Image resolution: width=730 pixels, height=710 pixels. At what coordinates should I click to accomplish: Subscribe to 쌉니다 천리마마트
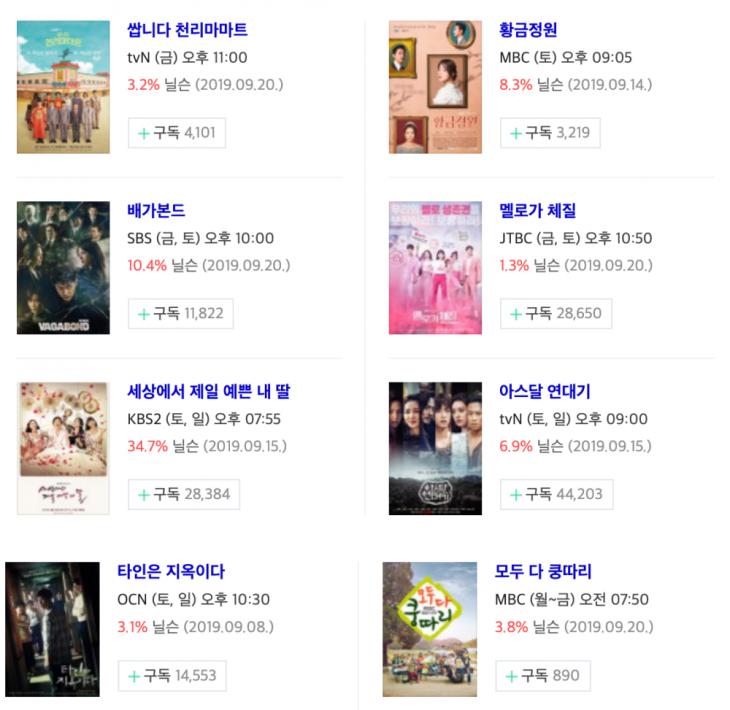(x=177, y=133)
